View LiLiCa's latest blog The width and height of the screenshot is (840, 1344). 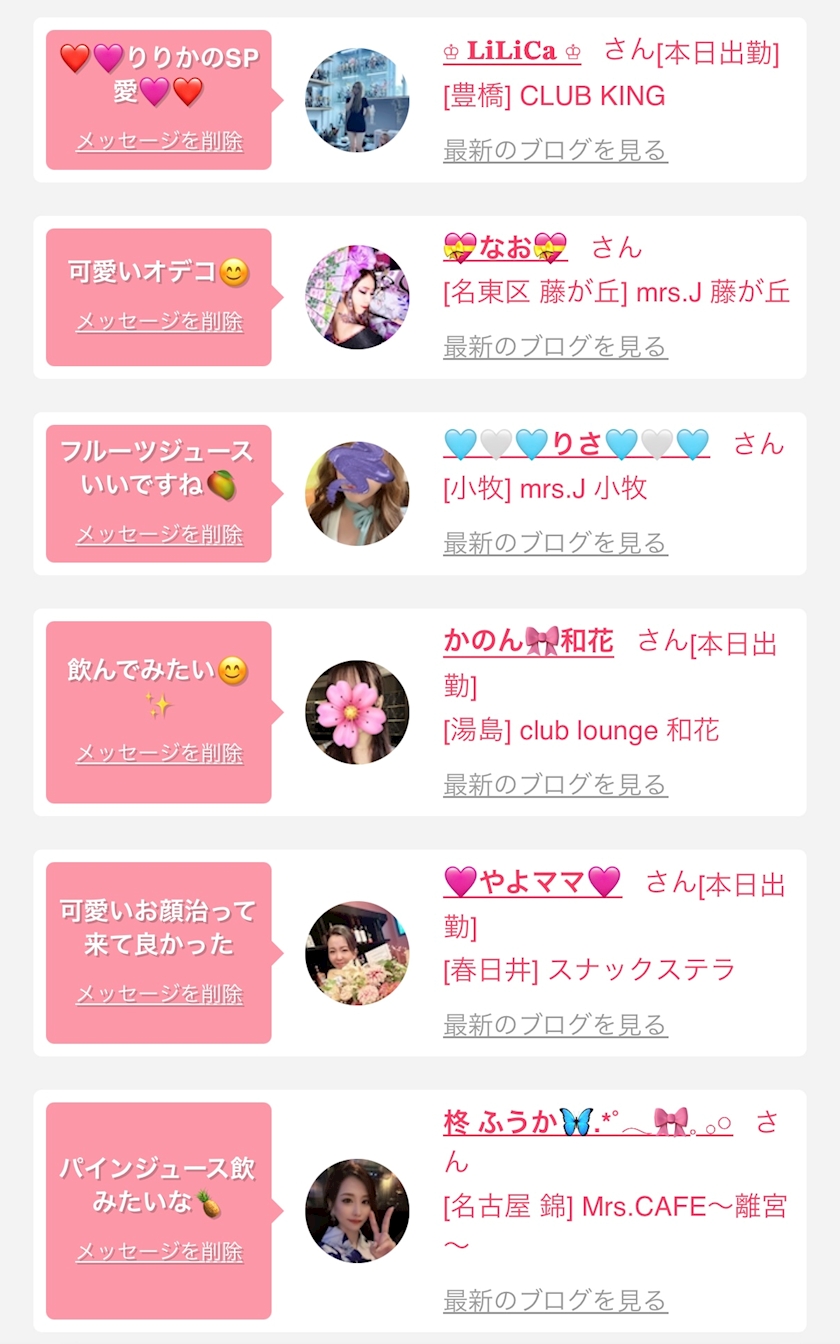click(555, 151)
